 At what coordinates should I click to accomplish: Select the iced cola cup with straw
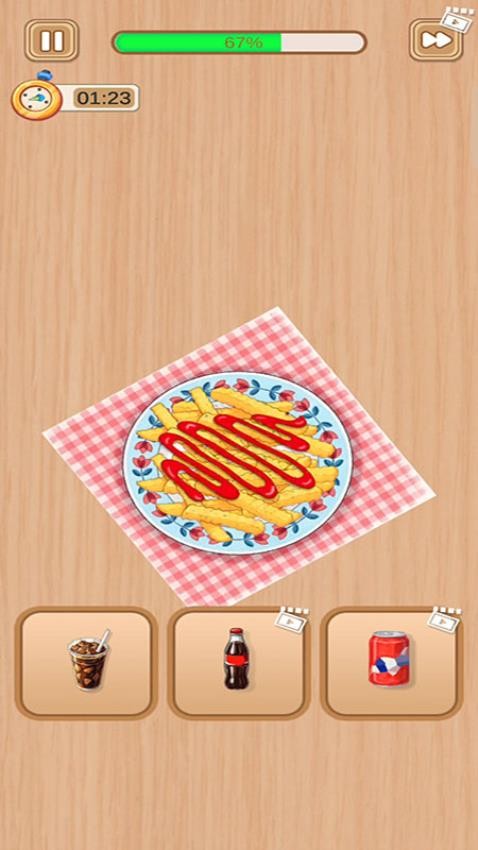pos(87,662)
